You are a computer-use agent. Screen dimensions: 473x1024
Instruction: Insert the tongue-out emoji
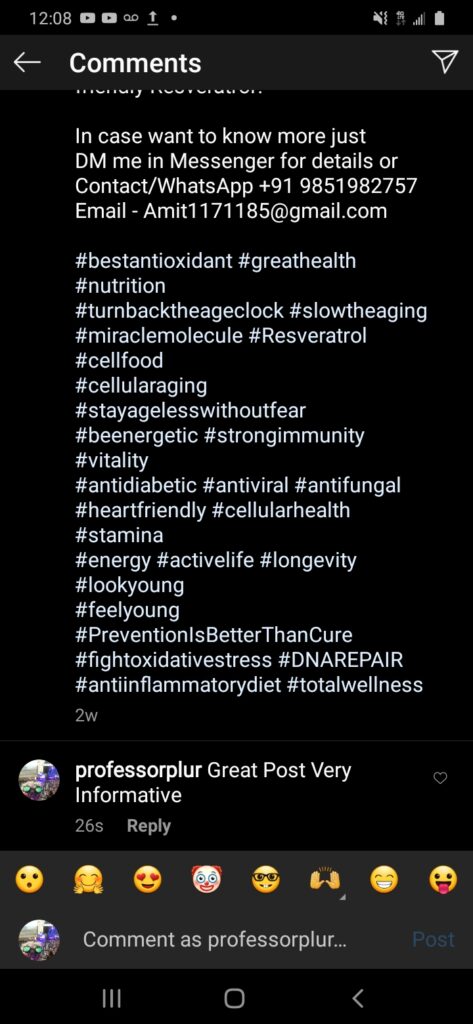(x=442, y=881)
